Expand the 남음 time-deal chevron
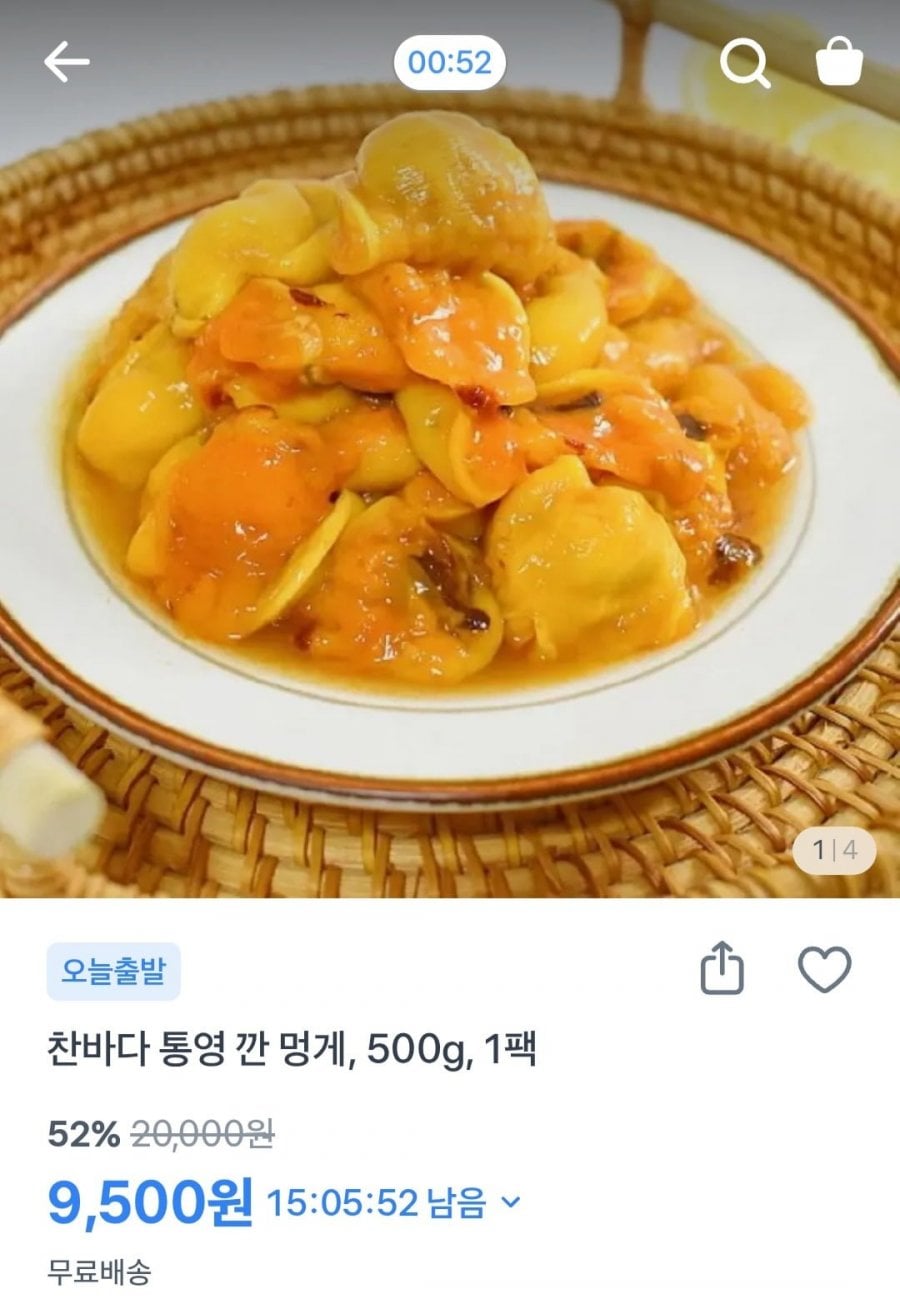 pos(511,1202)
